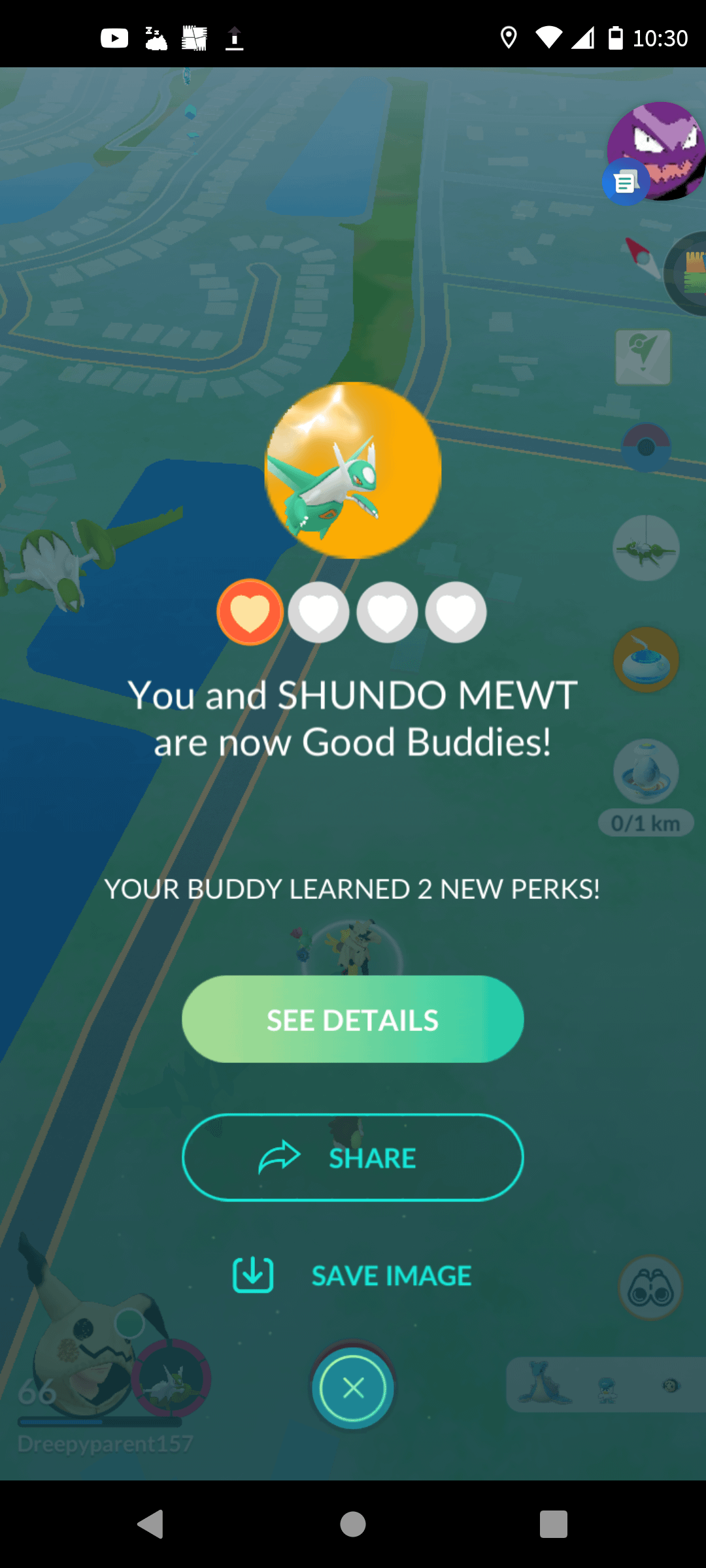
Task: Close the Good Buddies overlay
Action: 353,1388
